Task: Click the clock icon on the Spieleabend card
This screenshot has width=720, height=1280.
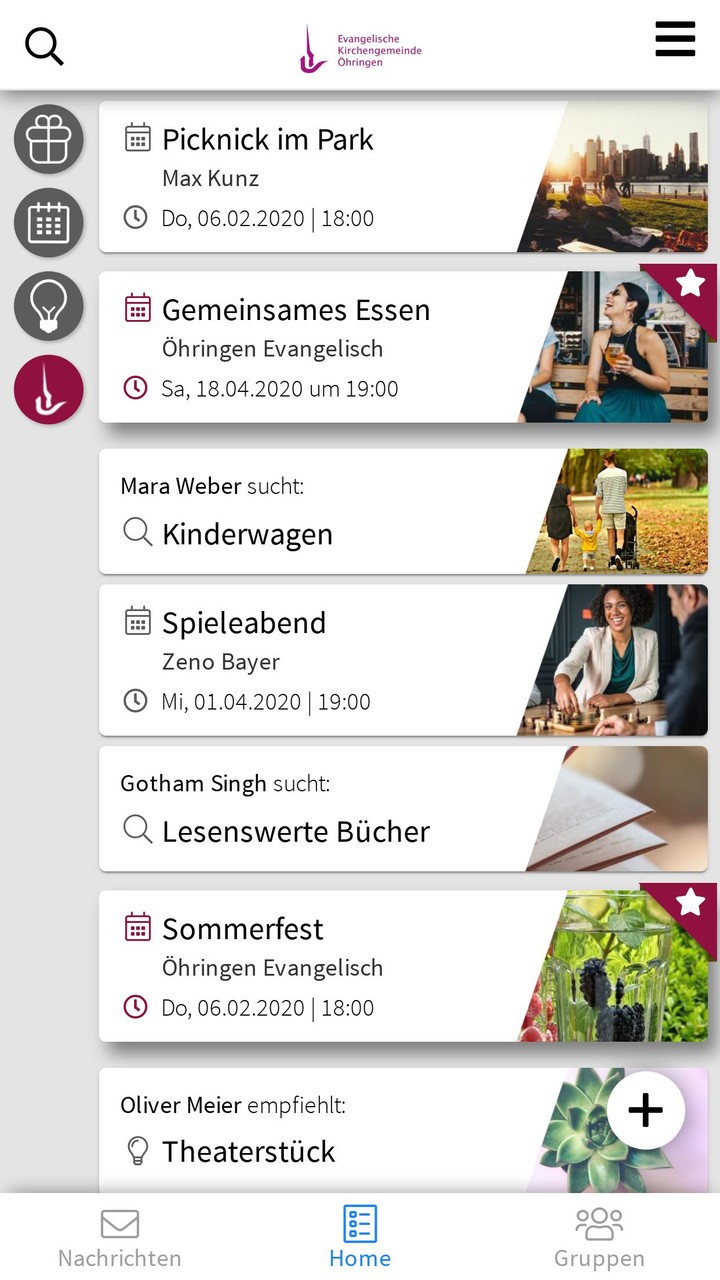Action: 136,701
